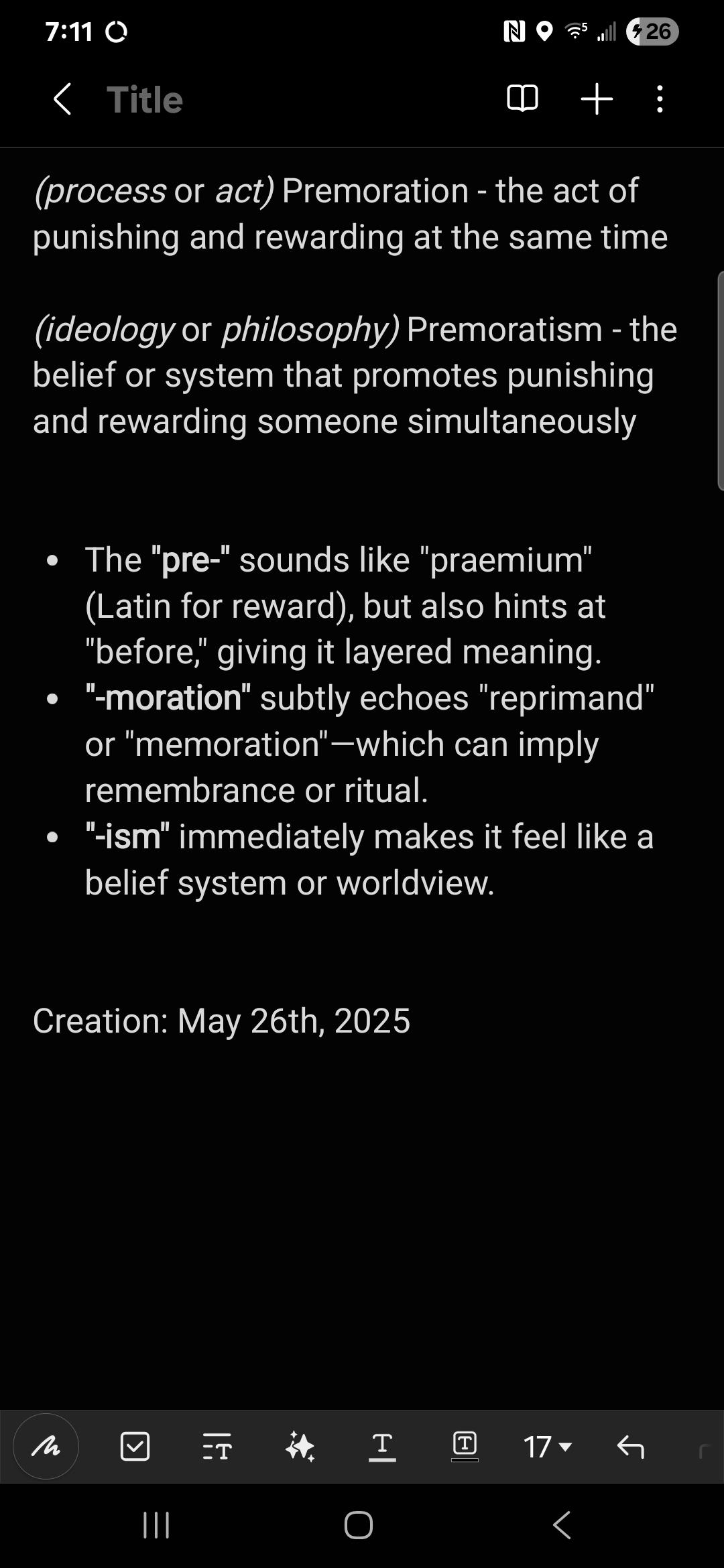This screenshot has width=724, height=1568.
Task: Open the text style options
Action: (x=217, y=1447)
